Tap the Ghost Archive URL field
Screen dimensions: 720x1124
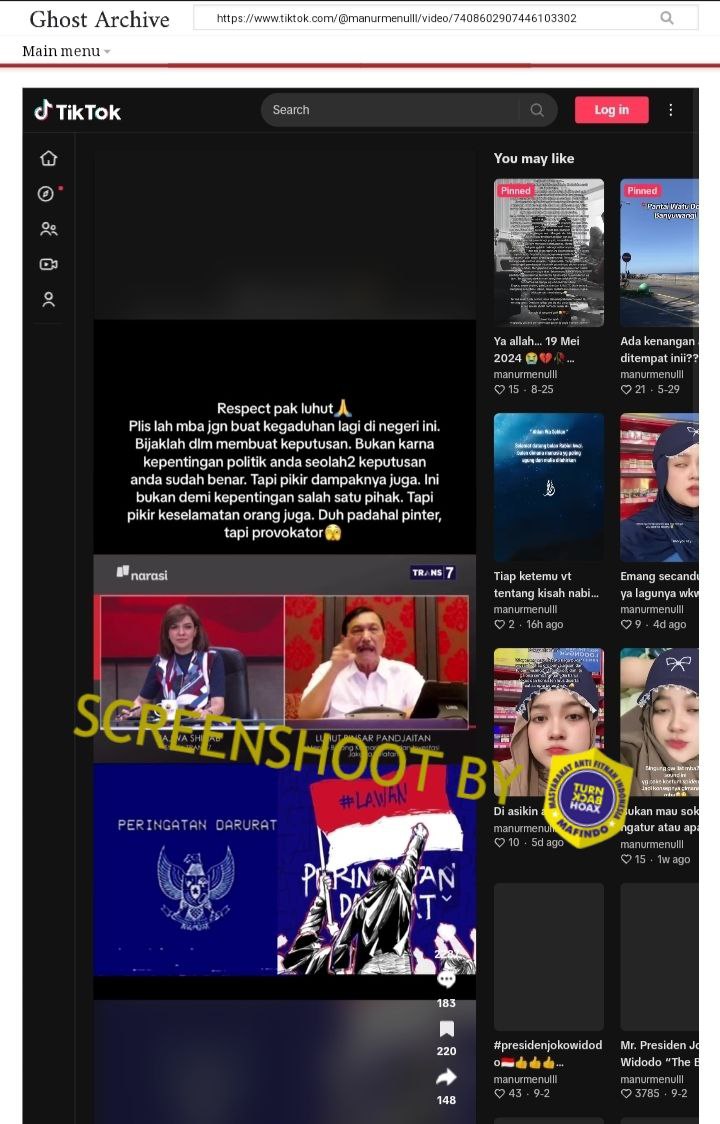425,18
